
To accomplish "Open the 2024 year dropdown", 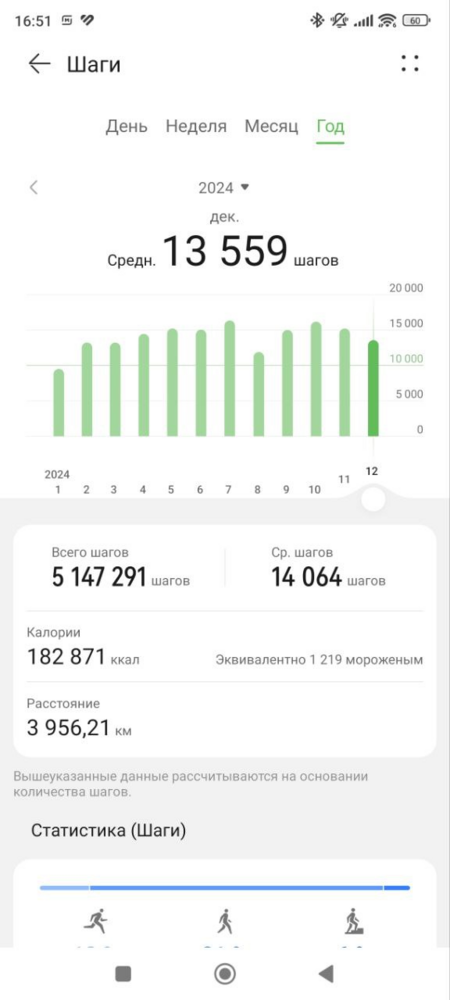I will click(224, 188).
